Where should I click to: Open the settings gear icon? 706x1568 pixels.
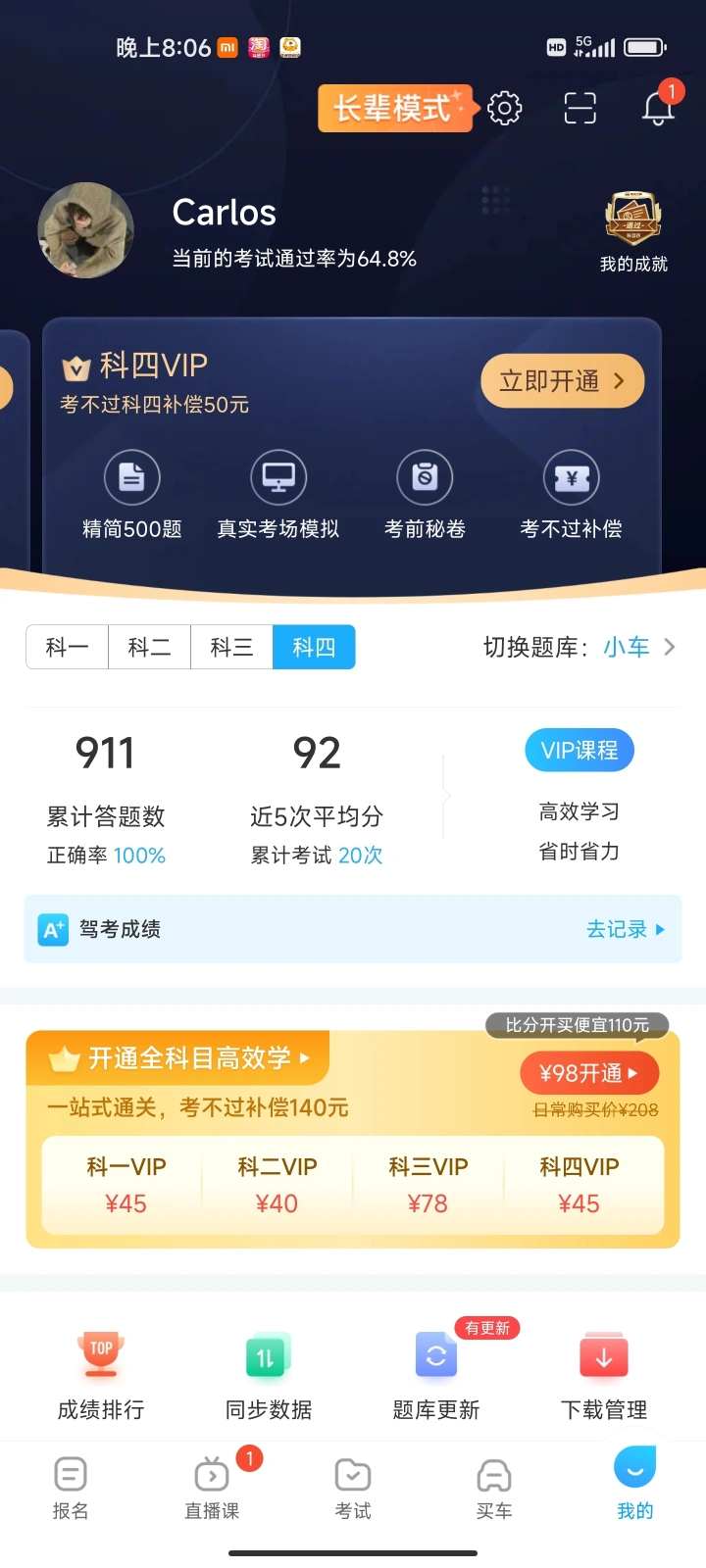[504, 108]
